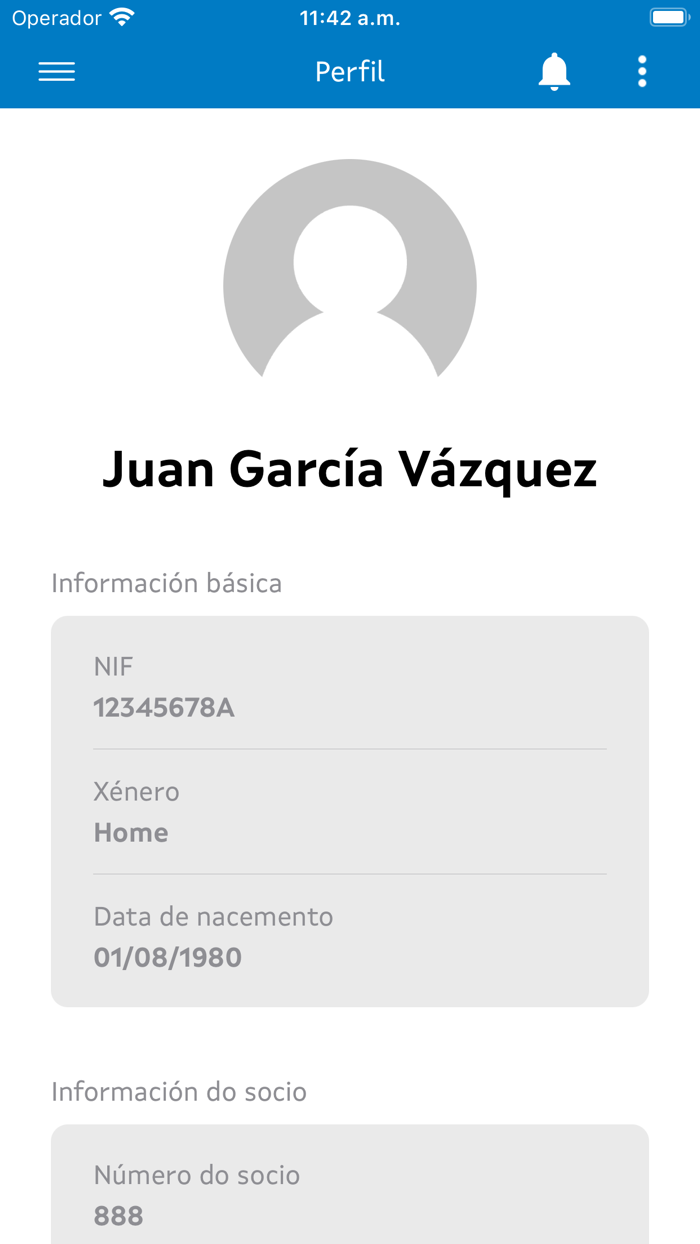Open the three-dot overflow menu
This screenshot has height=1244, width=700.
click(642, 72)
